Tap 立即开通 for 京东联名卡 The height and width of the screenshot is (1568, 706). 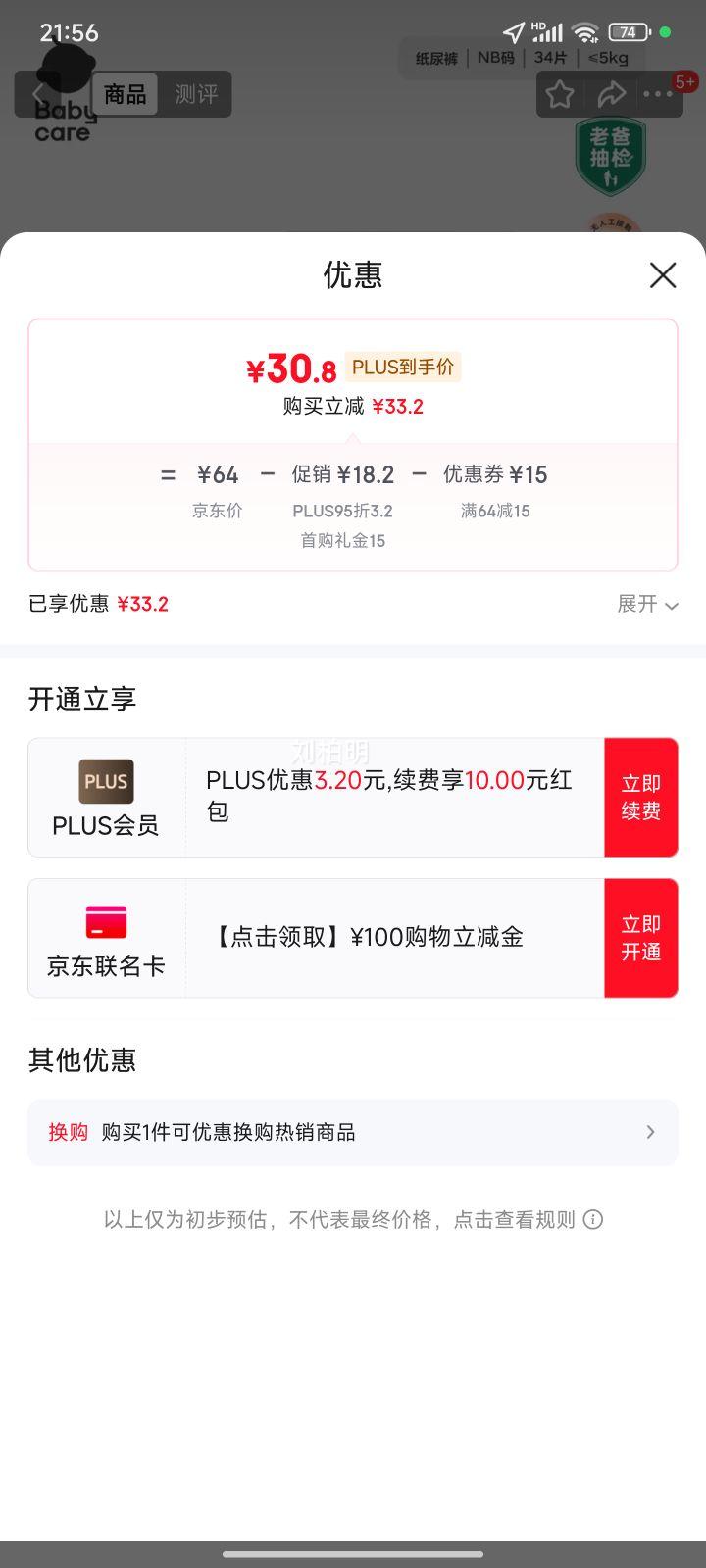click(x=640, y=938)
